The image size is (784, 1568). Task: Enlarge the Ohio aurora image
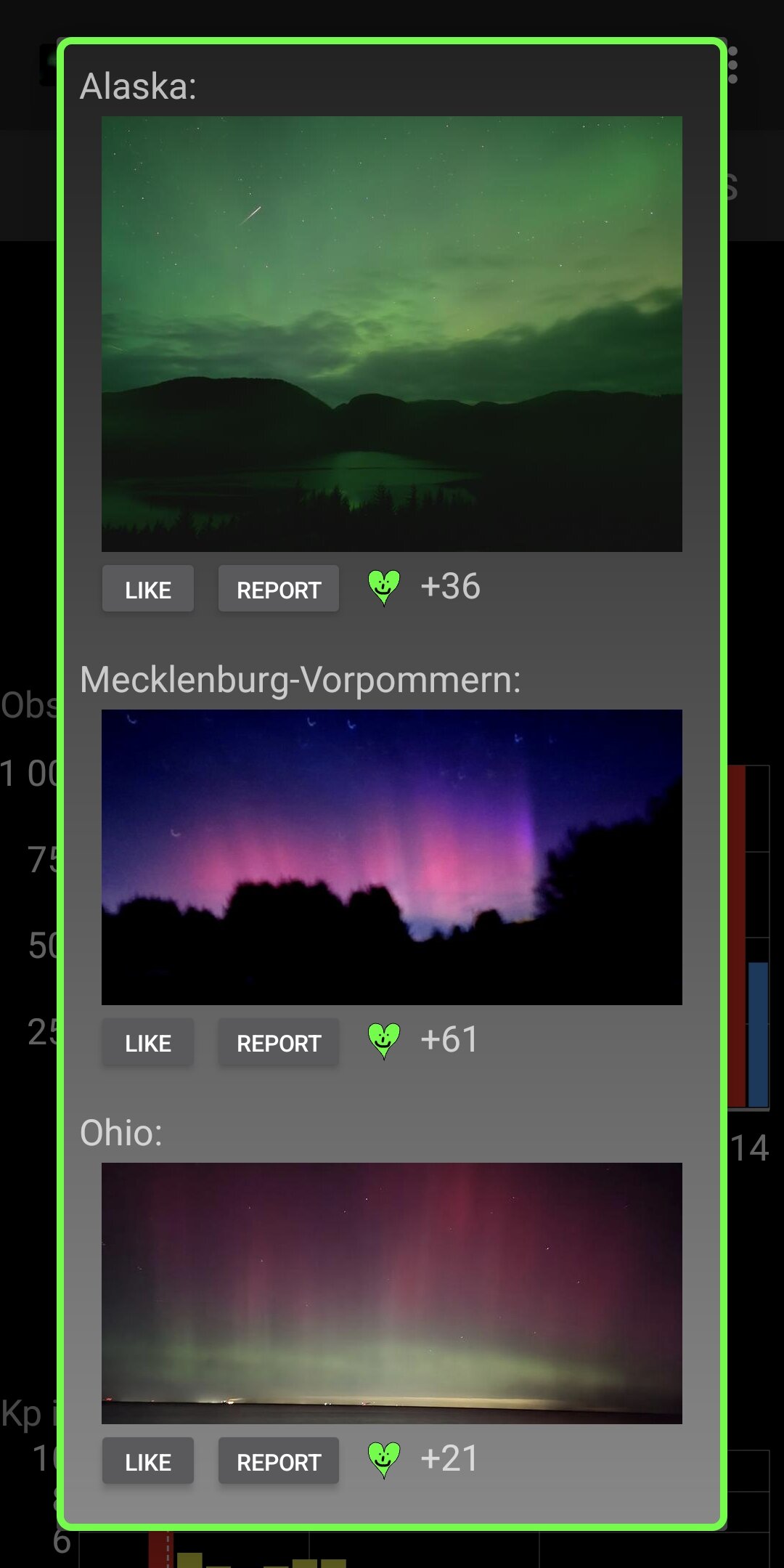pyautogui.click(x=392, y=1293)
